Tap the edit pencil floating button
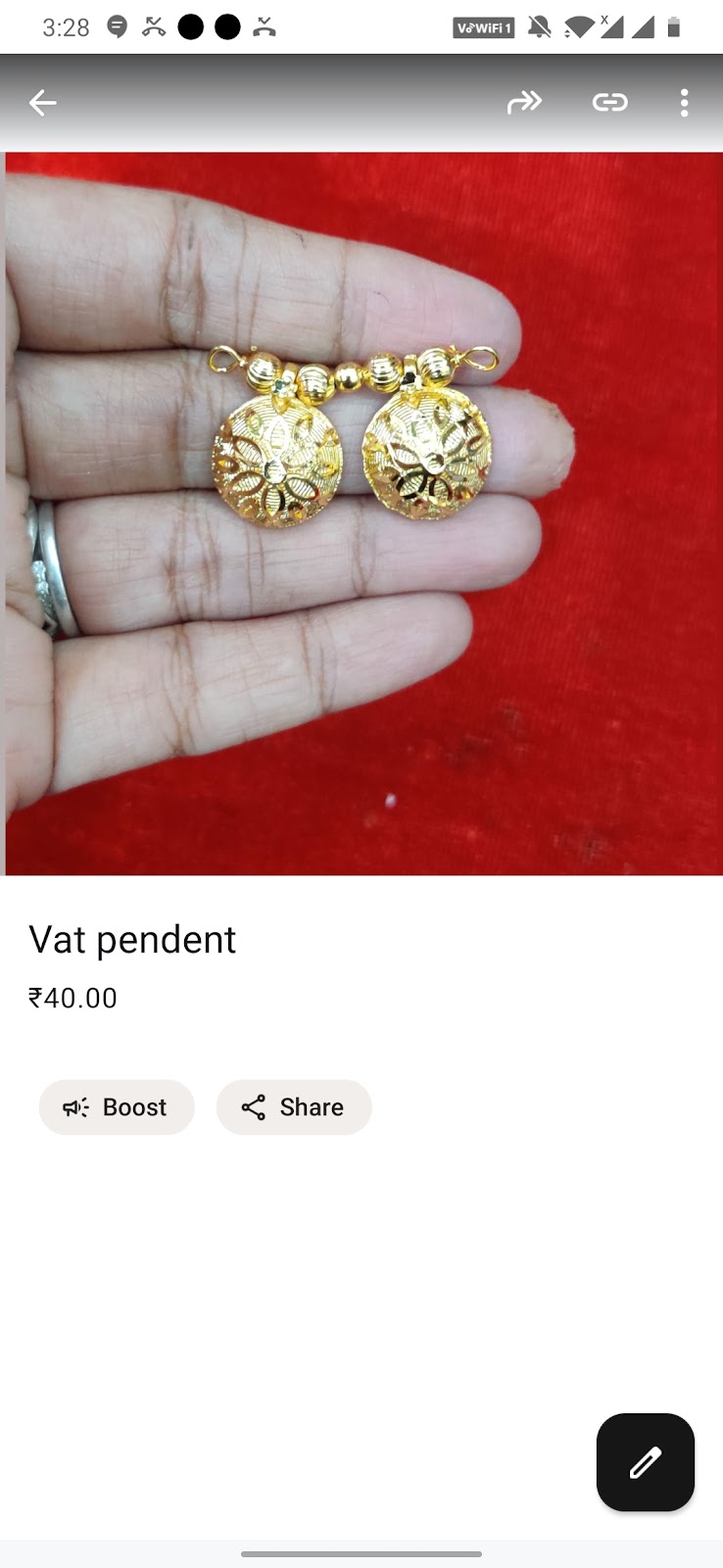Screen dimensions: 723x1568 [645, 1462]
